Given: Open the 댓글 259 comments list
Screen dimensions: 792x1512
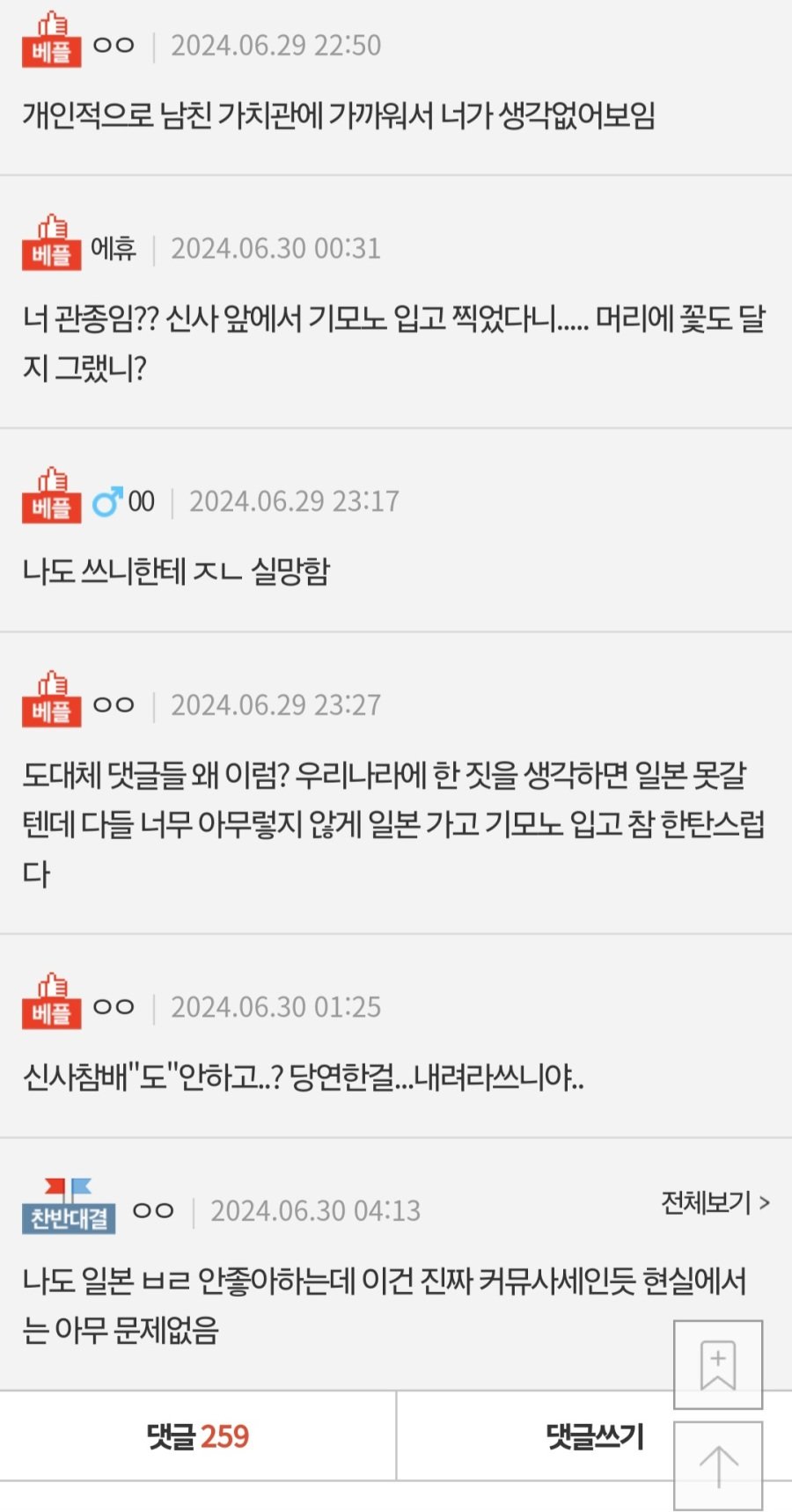Looking at the screenshot, I should 198,1436.
